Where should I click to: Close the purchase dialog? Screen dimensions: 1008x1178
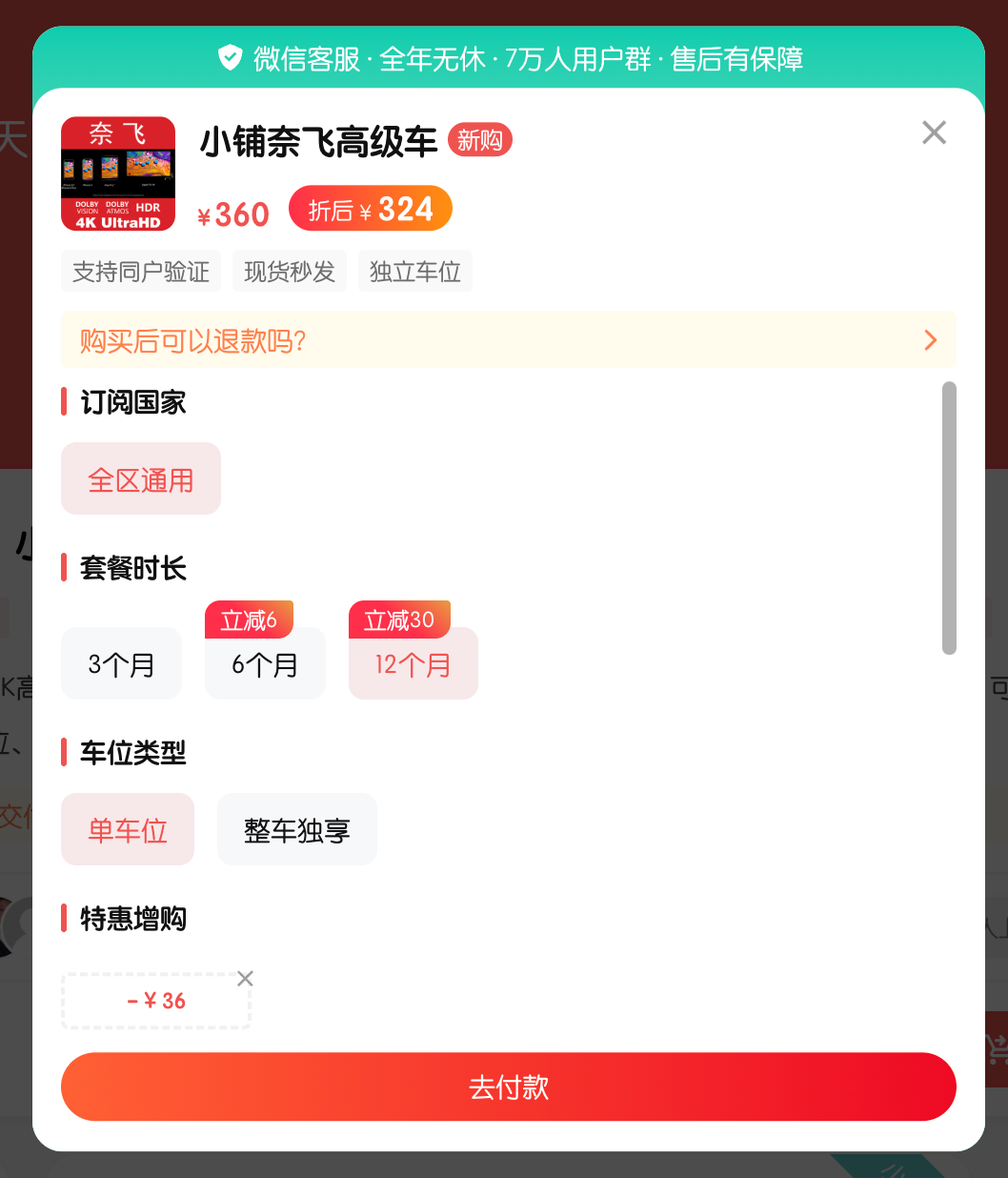[934, 132]
